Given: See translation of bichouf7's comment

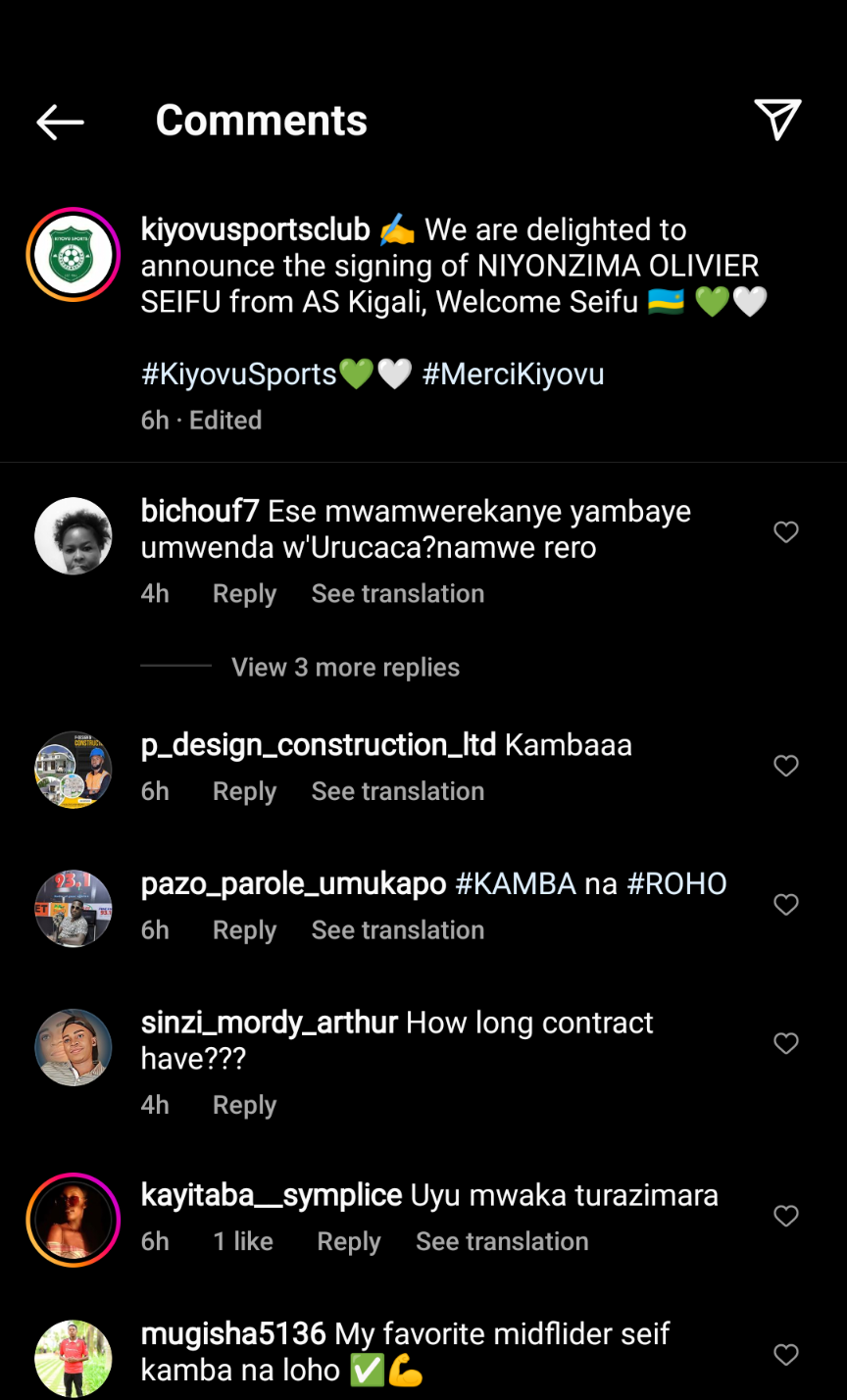Looking at the screenshot, I should [x=397, y=594].
